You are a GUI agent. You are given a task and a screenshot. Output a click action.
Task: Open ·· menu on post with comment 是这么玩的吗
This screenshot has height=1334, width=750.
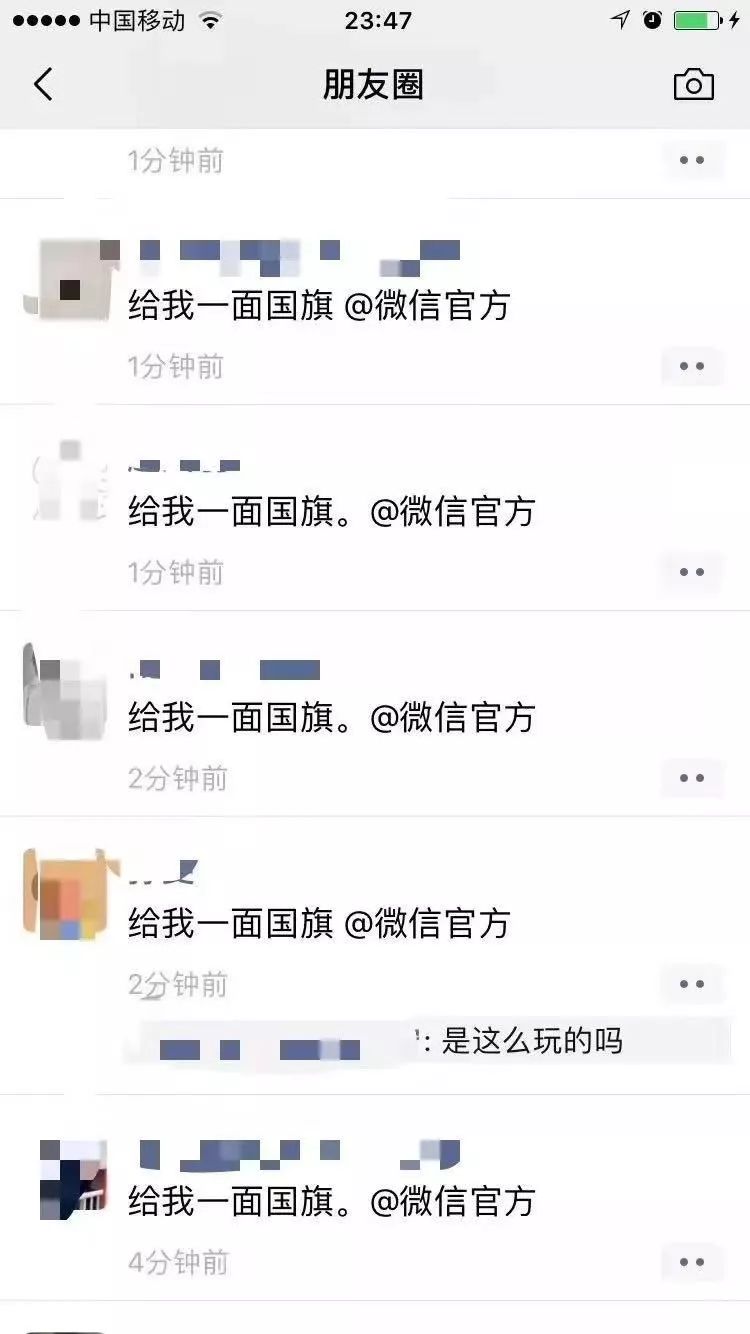(x=692, y=984)
